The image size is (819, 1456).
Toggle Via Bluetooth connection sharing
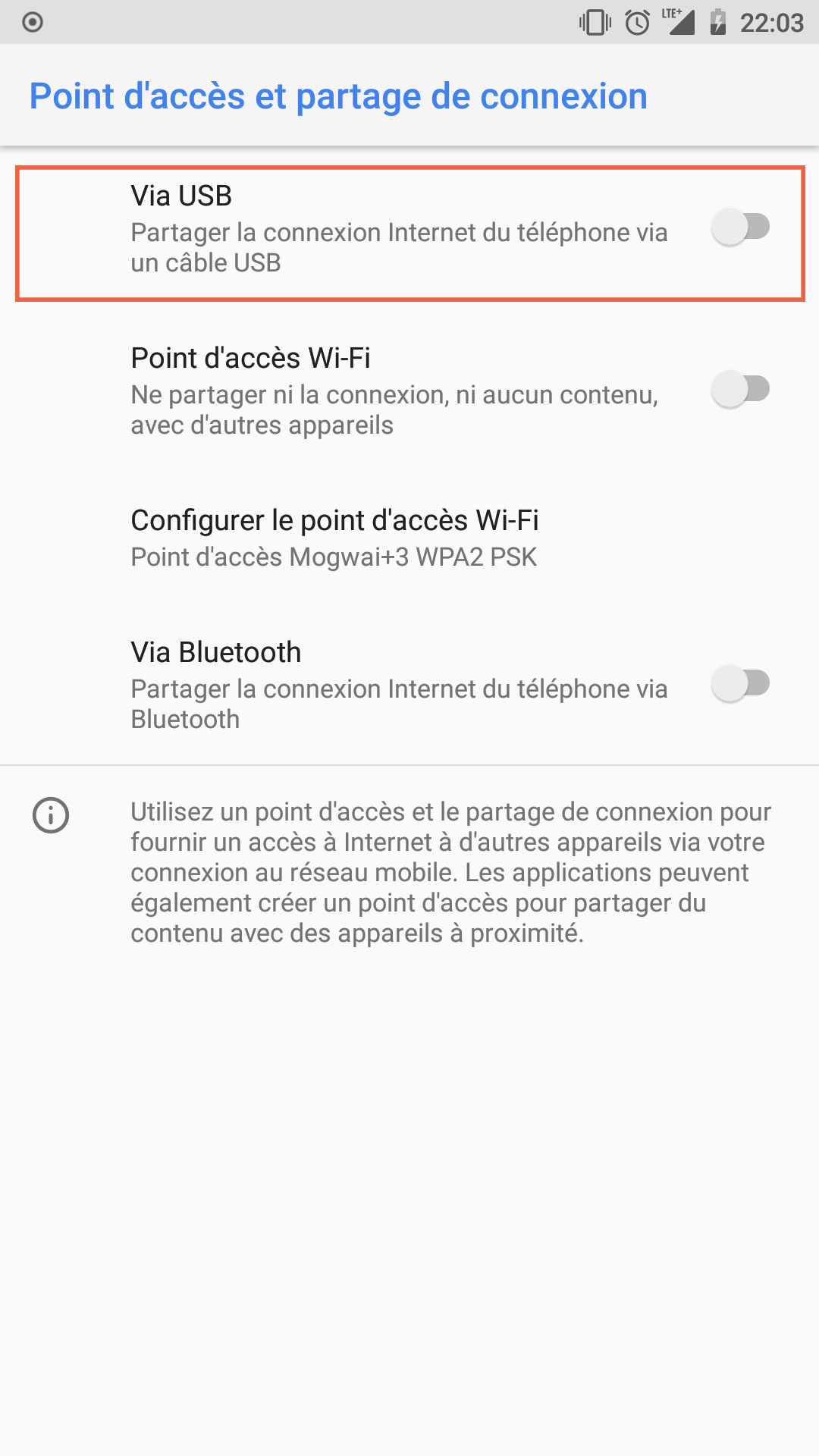point(740,683)
